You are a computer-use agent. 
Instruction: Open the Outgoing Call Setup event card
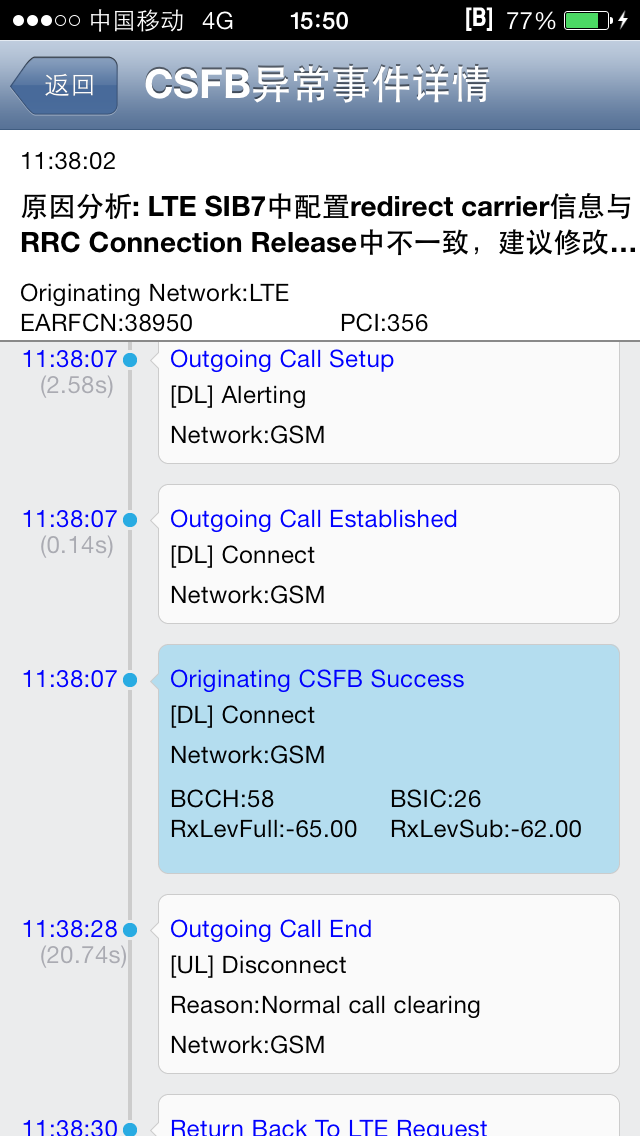(388, 402)
